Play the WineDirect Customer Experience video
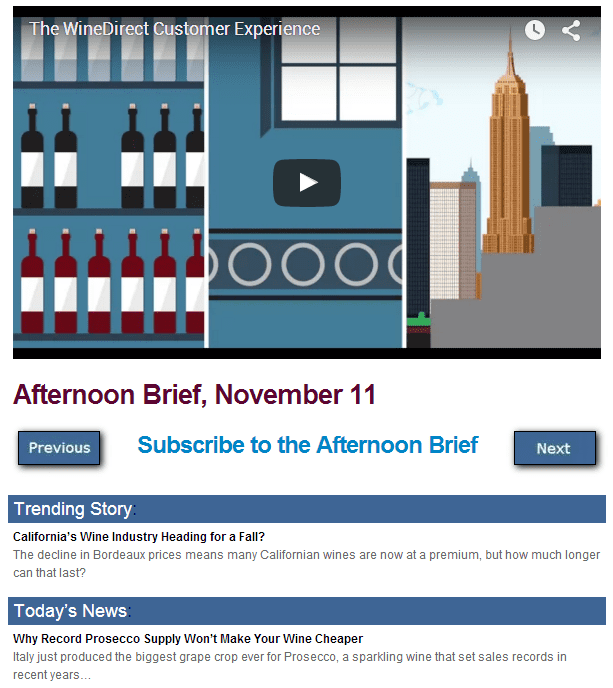Image resolution: width=613 pixels, height=688 pixels. [307, 182]
